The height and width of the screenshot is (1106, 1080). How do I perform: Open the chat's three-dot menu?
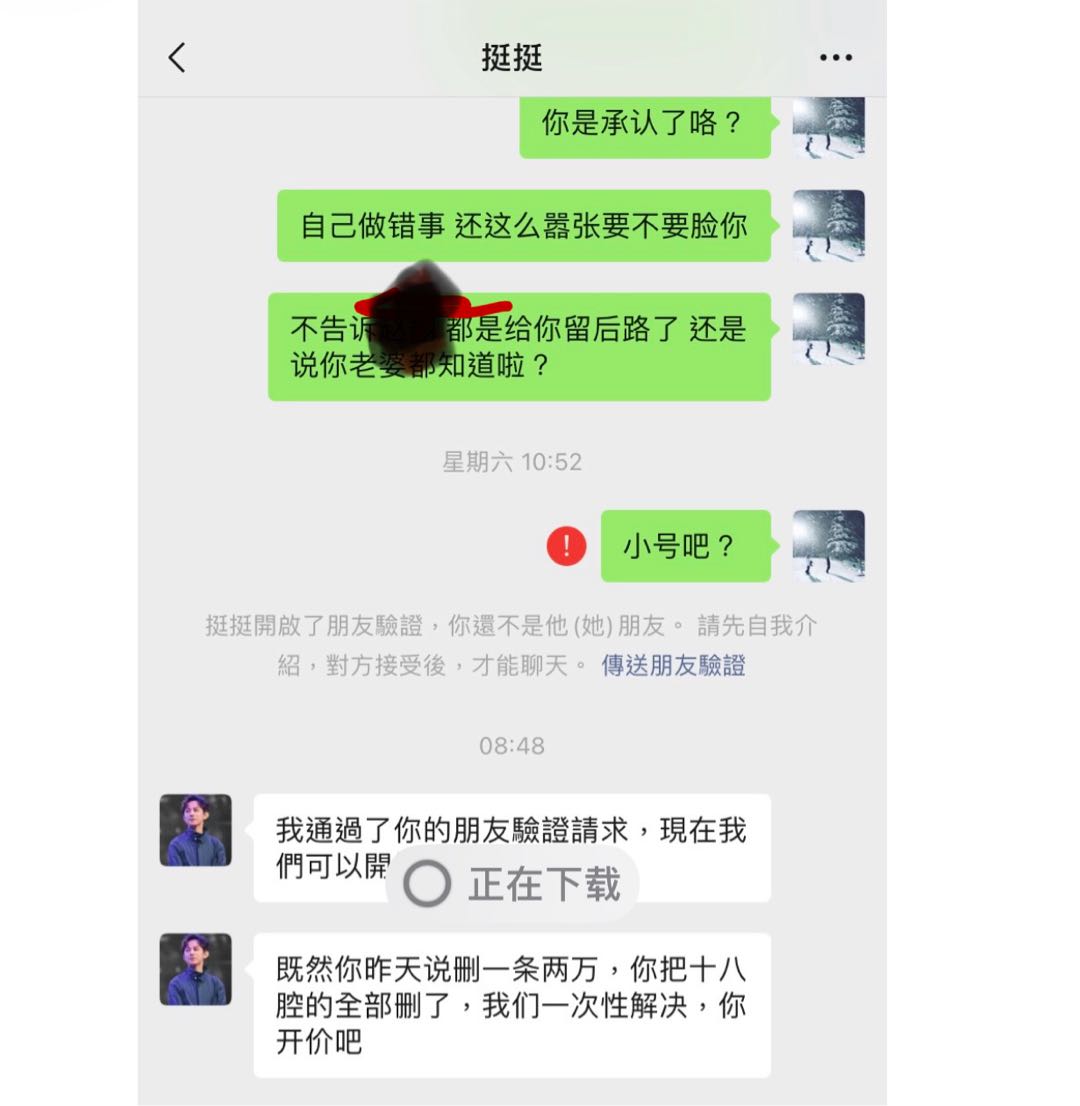pyautogui.click(x=835, y=58)
